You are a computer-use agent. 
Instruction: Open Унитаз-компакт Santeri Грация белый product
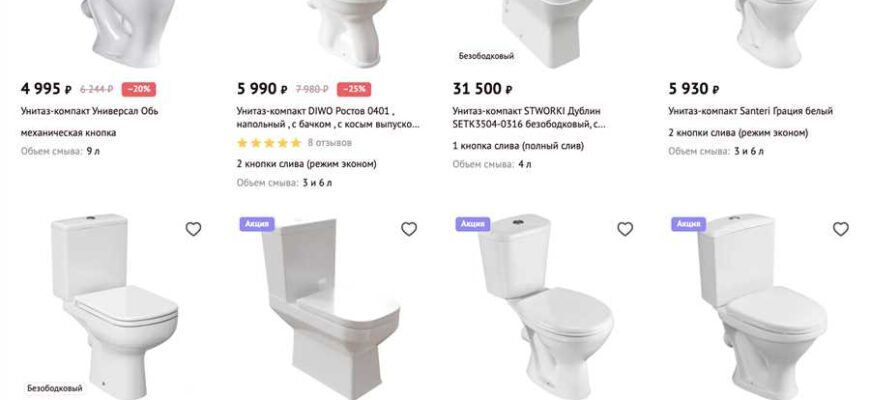pos(750,111)
